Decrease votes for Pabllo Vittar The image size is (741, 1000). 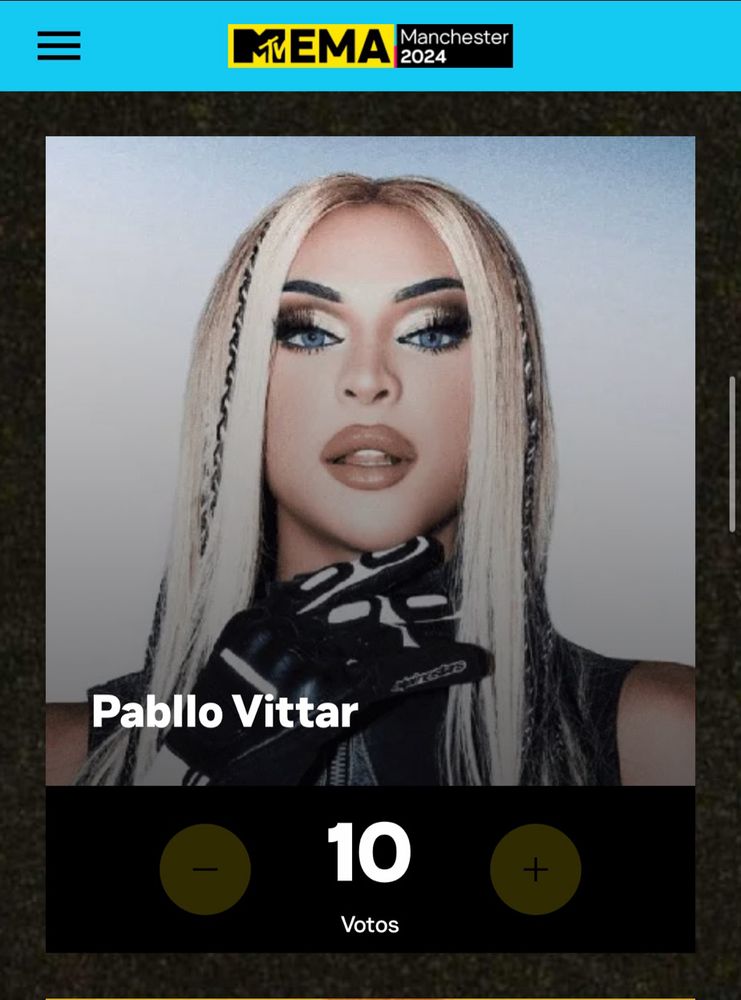pyautogui.click(x=205, y=869)
